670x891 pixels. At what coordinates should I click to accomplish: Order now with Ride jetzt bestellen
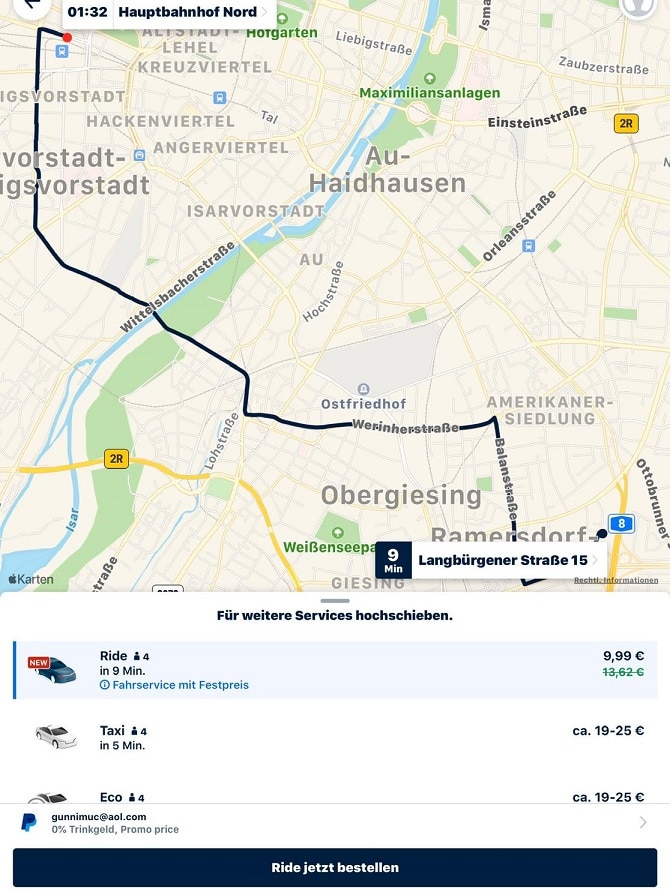(335, 867)
